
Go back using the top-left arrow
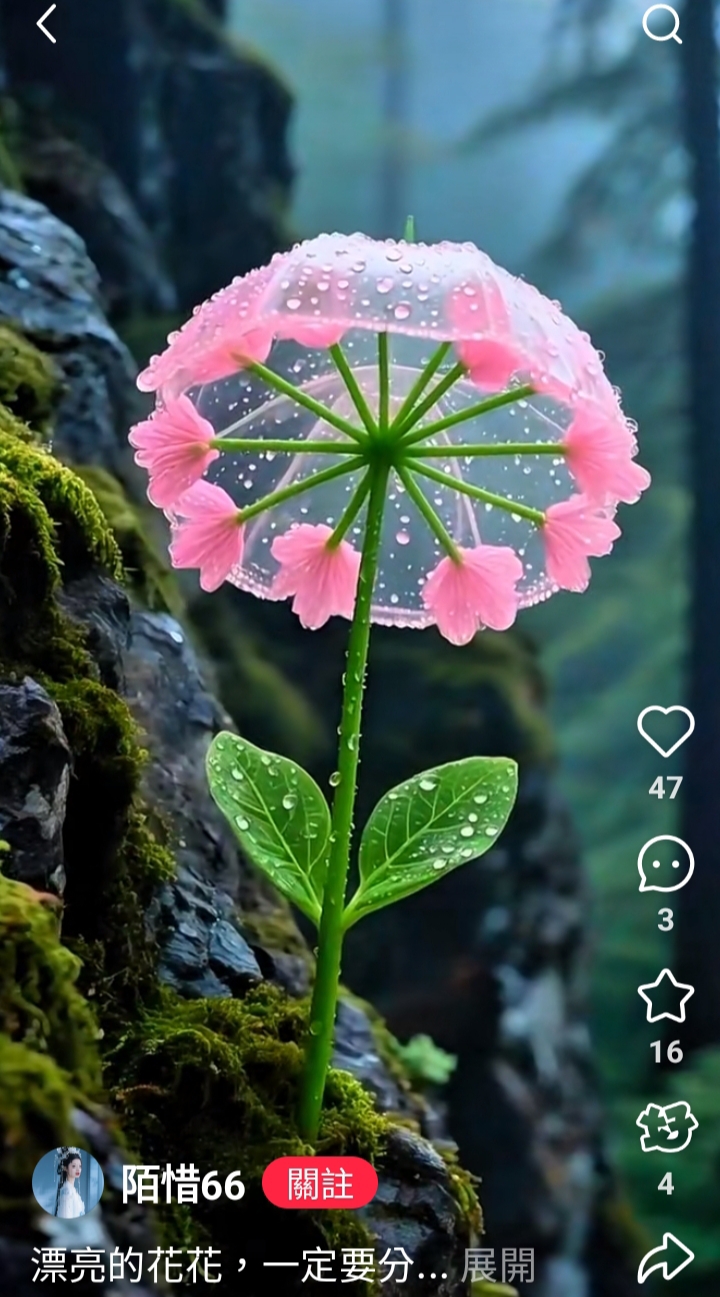[47, 24]
